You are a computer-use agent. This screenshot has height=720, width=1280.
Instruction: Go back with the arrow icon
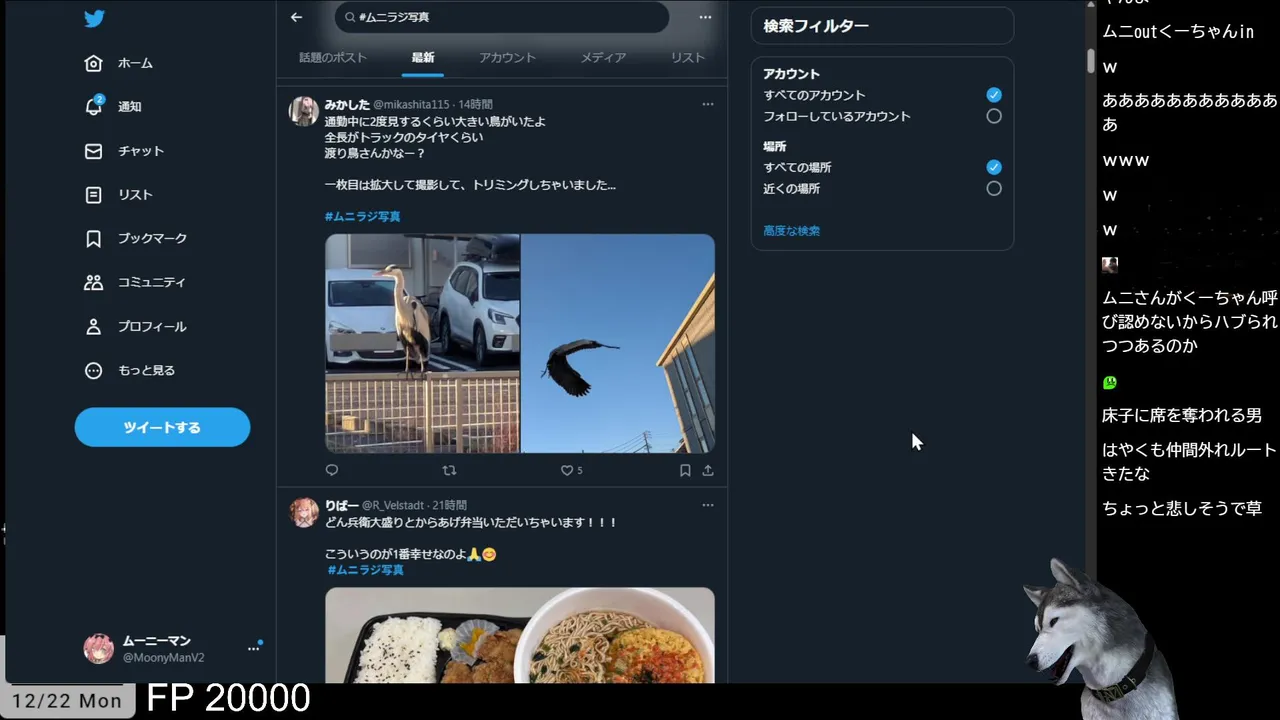tap(296, 17)
